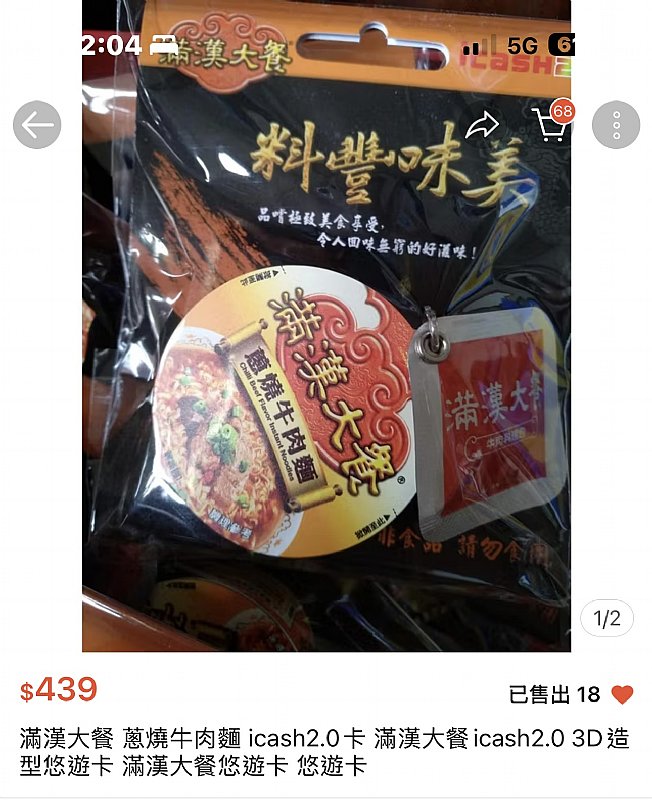Open the shopping cart with 68 items
Image resolution: width=652 pixels, height=800 pixels.
tap(549, 126)
